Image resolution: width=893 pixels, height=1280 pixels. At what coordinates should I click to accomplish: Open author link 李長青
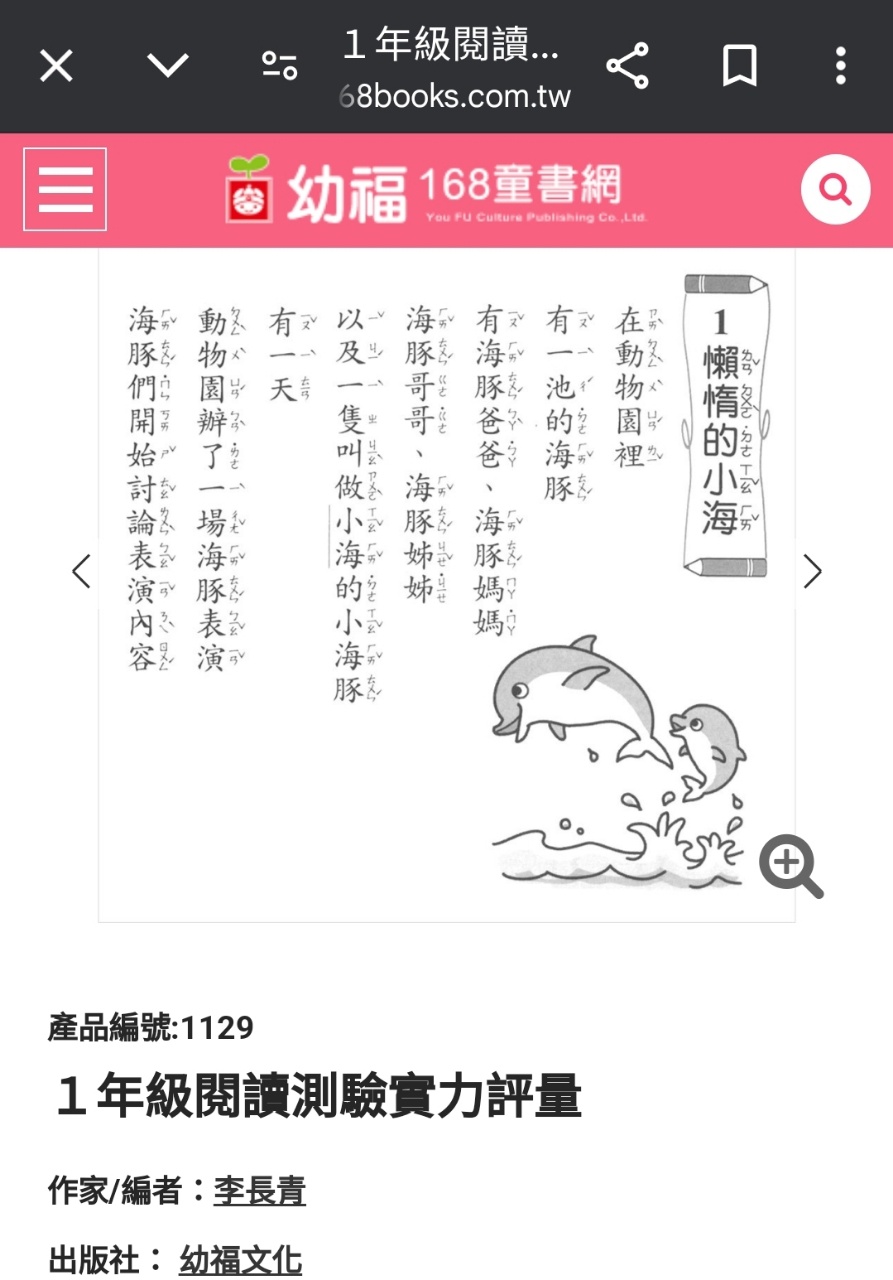point(259,1190)
